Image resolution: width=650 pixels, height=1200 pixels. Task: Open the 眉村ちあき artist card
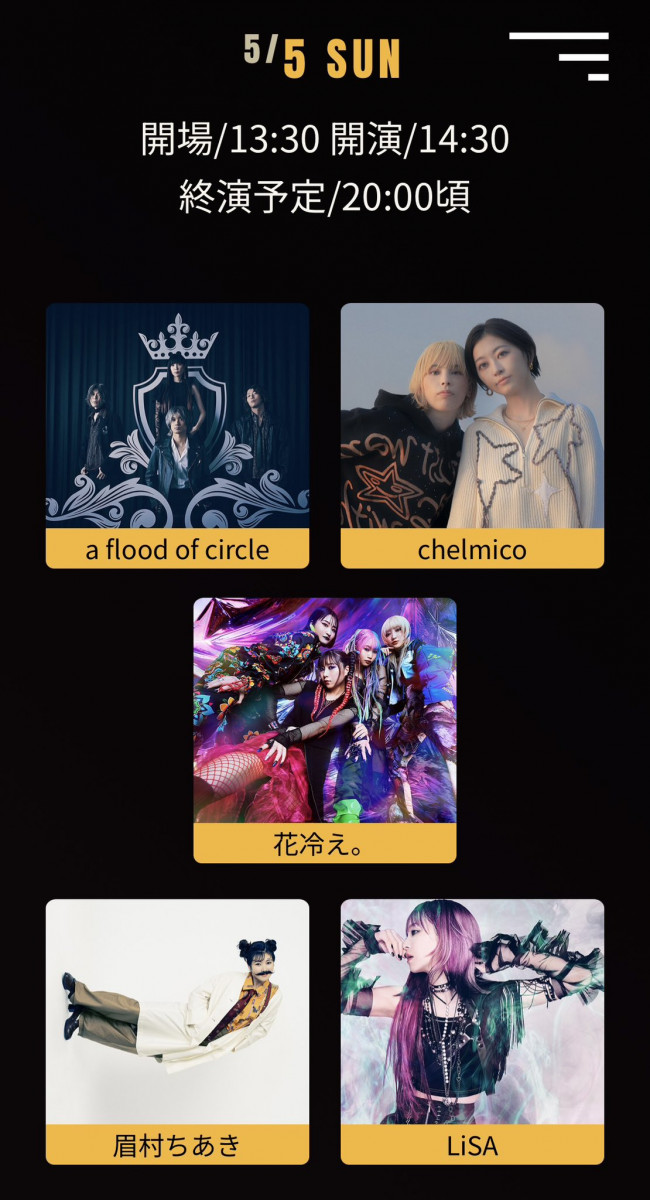pyautogui.click(x=177, y=1030)
